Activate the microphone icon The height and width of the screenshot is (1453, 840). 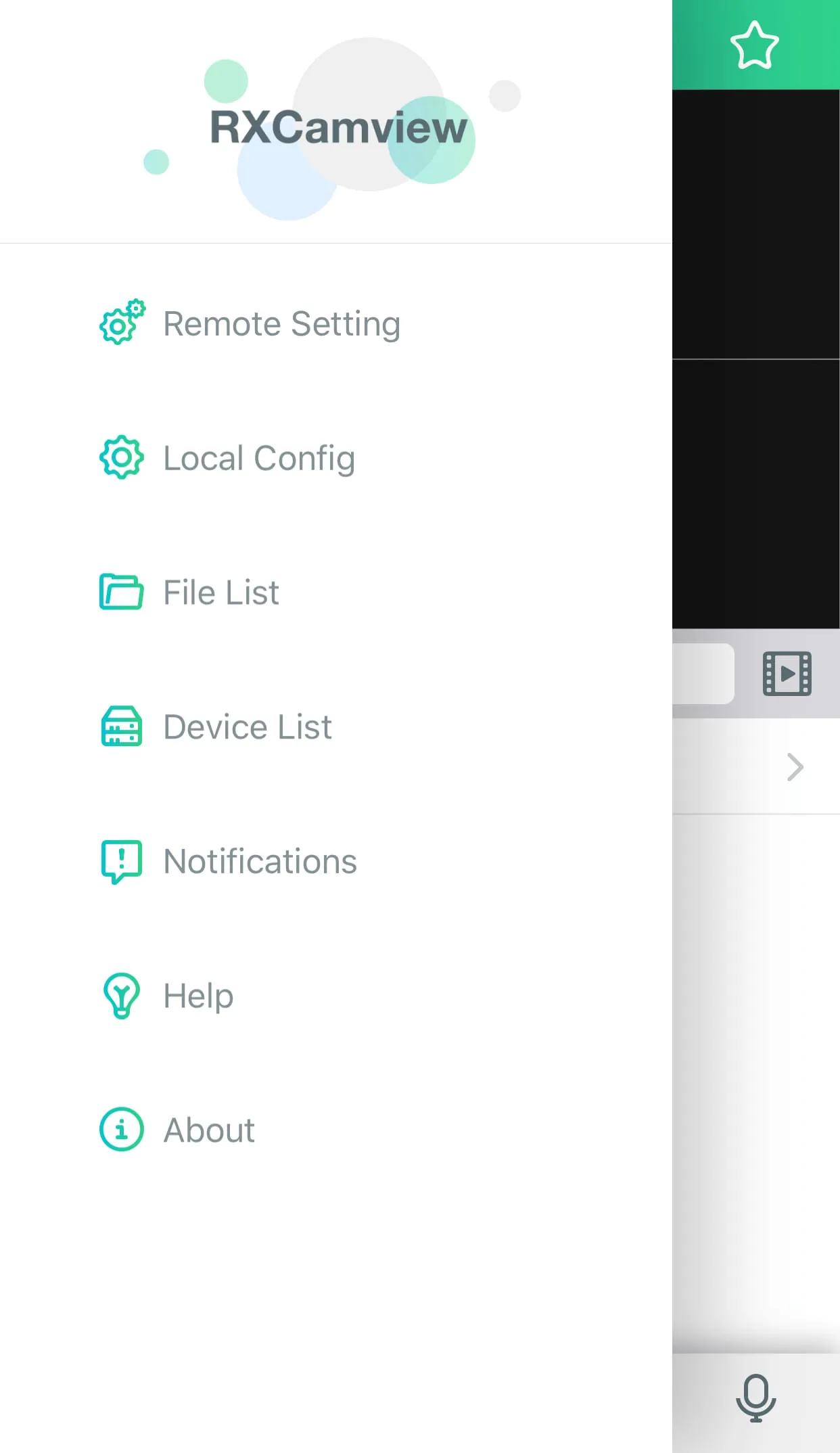click(755, 1396)
